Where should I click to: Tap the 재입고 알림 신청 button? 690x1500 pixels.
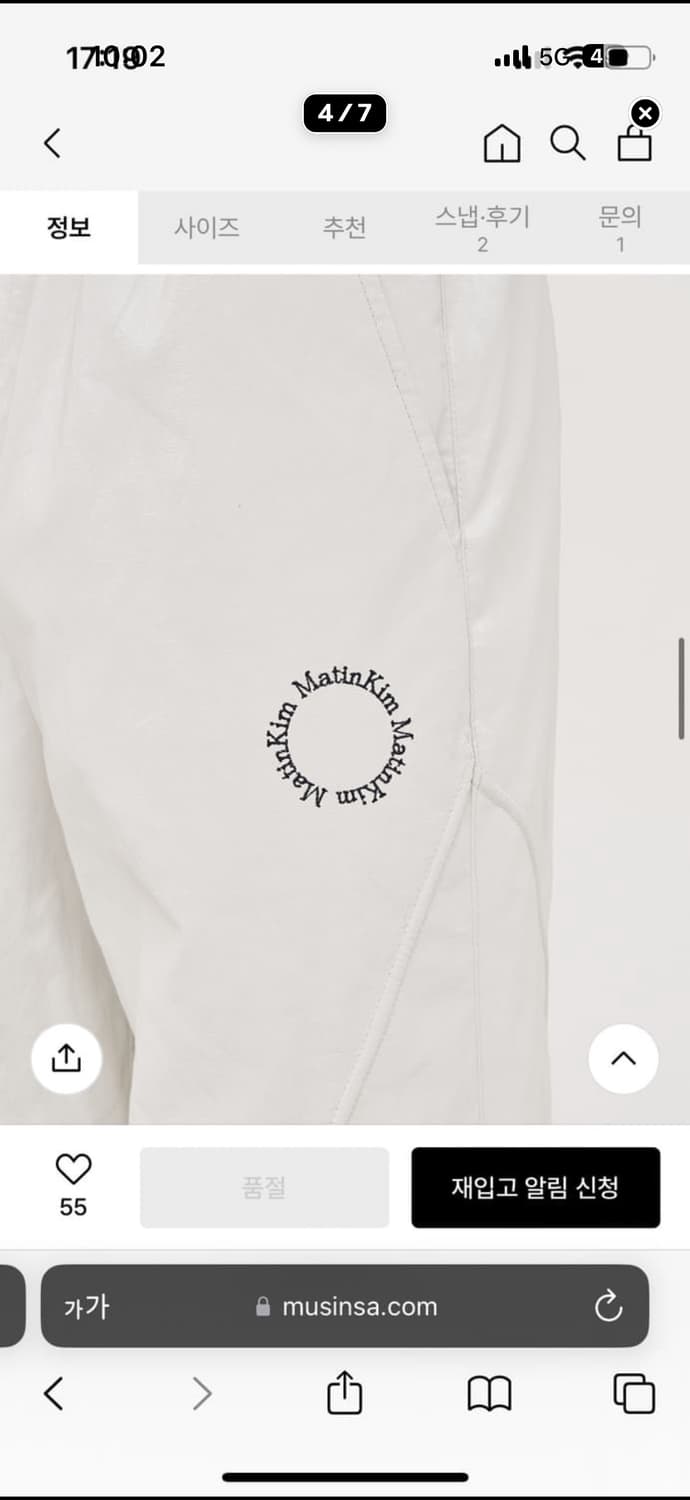[535, 1188]
